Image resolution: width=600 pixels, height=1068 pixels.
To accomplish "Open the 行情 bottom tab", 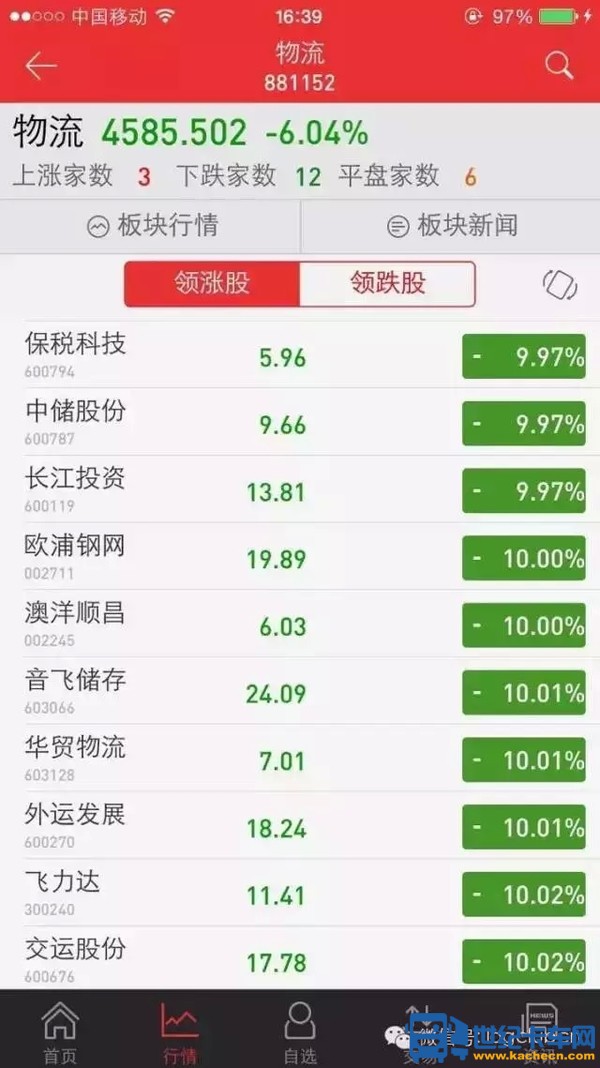I will click(x=180, y=1032).
